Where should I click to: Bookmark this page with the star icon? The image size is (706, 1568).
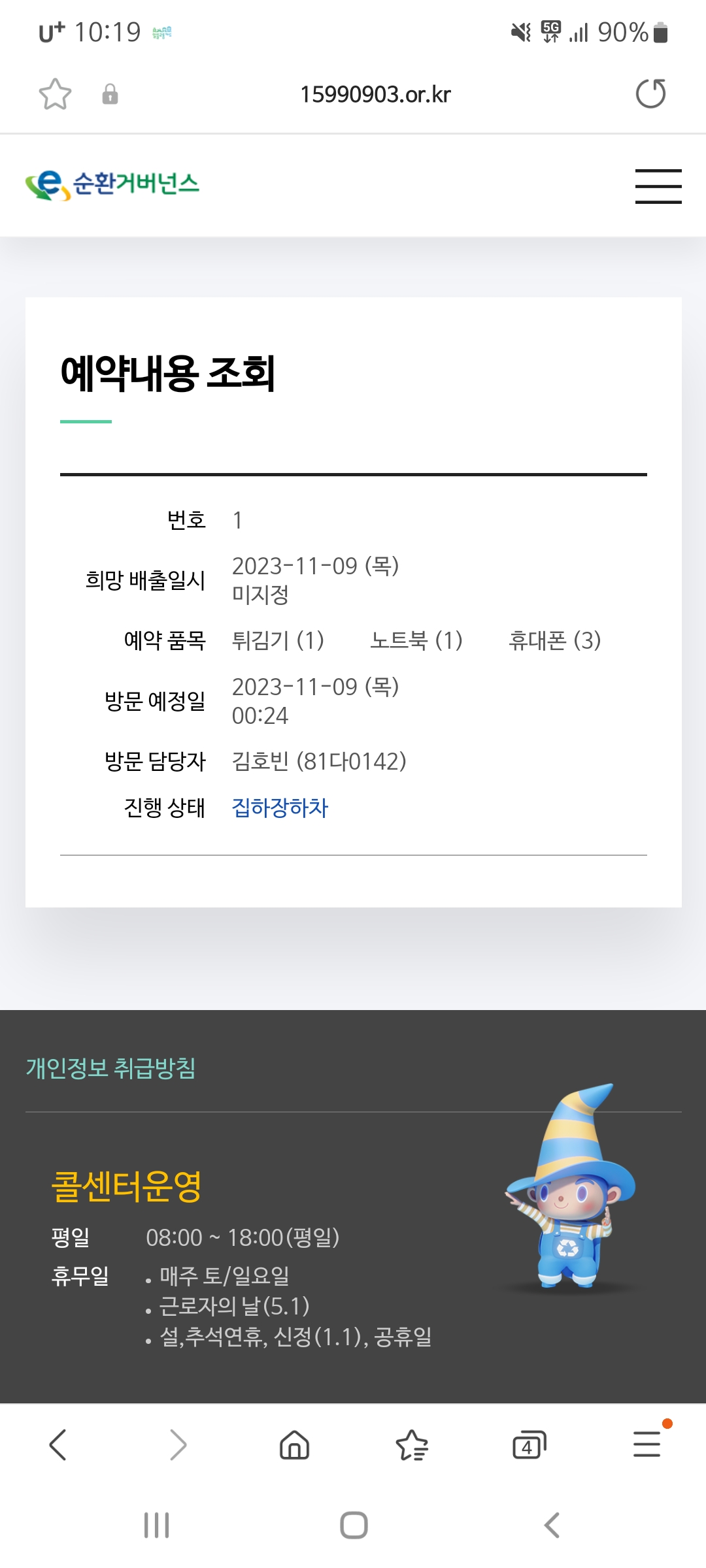point(55,94)
